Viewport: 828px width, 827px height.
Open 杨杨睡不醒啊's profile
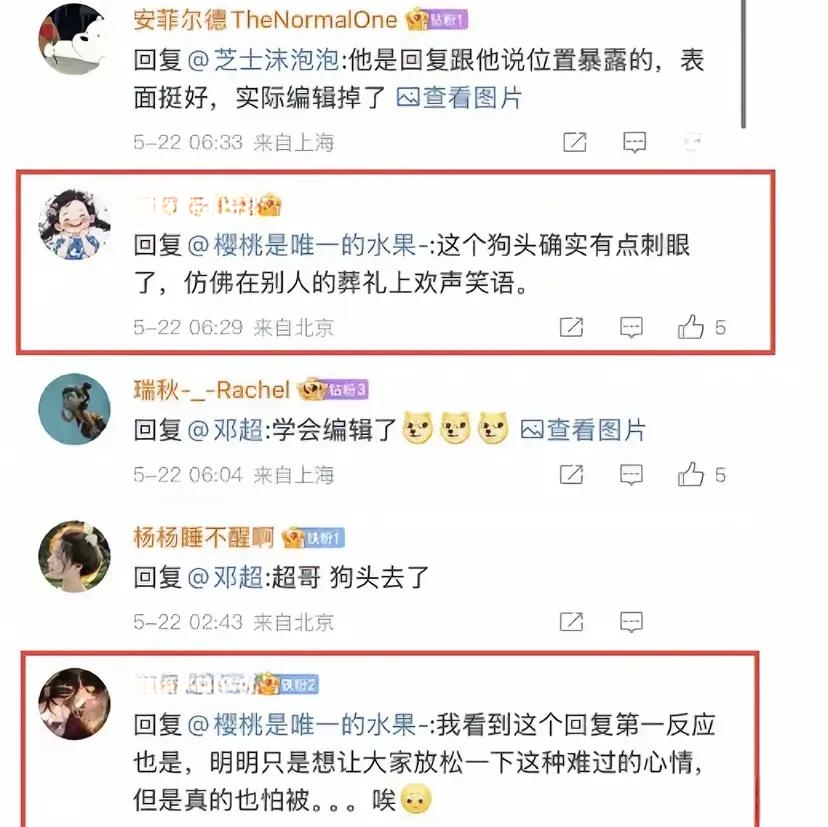(204, 538)
